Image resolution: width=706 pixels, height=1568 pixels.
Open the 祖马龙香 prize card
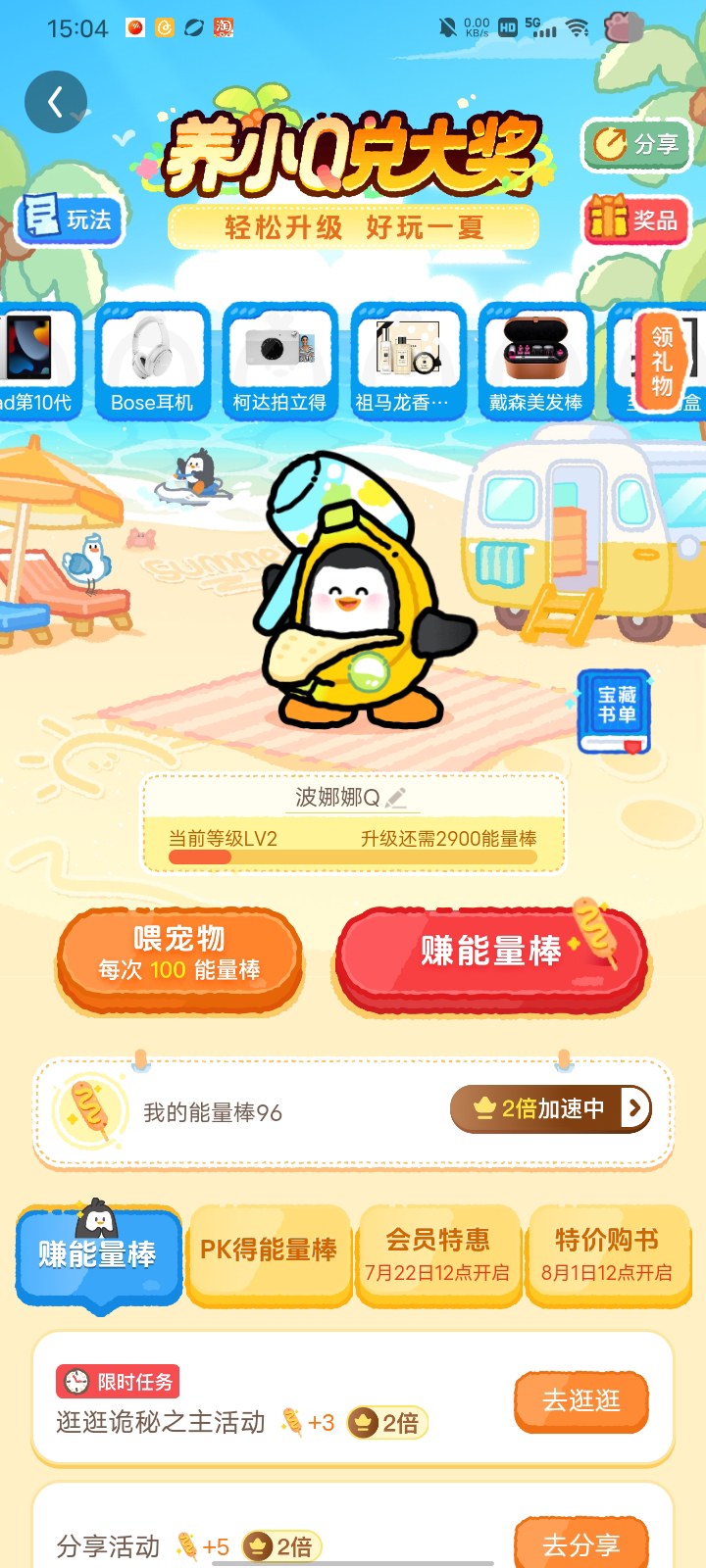[x=407, y=362]
